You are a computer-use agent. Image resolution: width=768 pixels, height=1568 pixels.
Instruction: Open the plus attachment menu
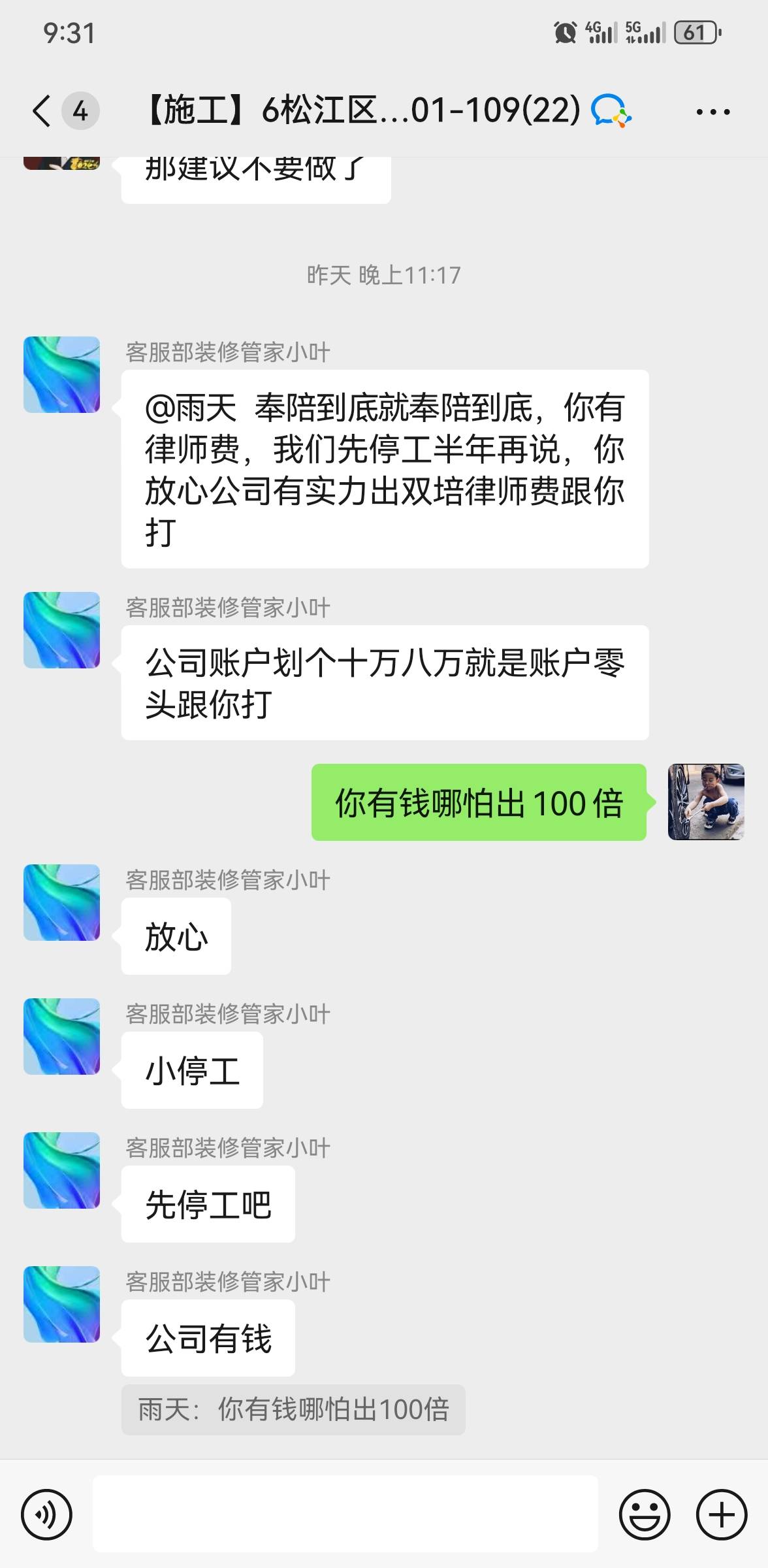[x=721, y=1514]
